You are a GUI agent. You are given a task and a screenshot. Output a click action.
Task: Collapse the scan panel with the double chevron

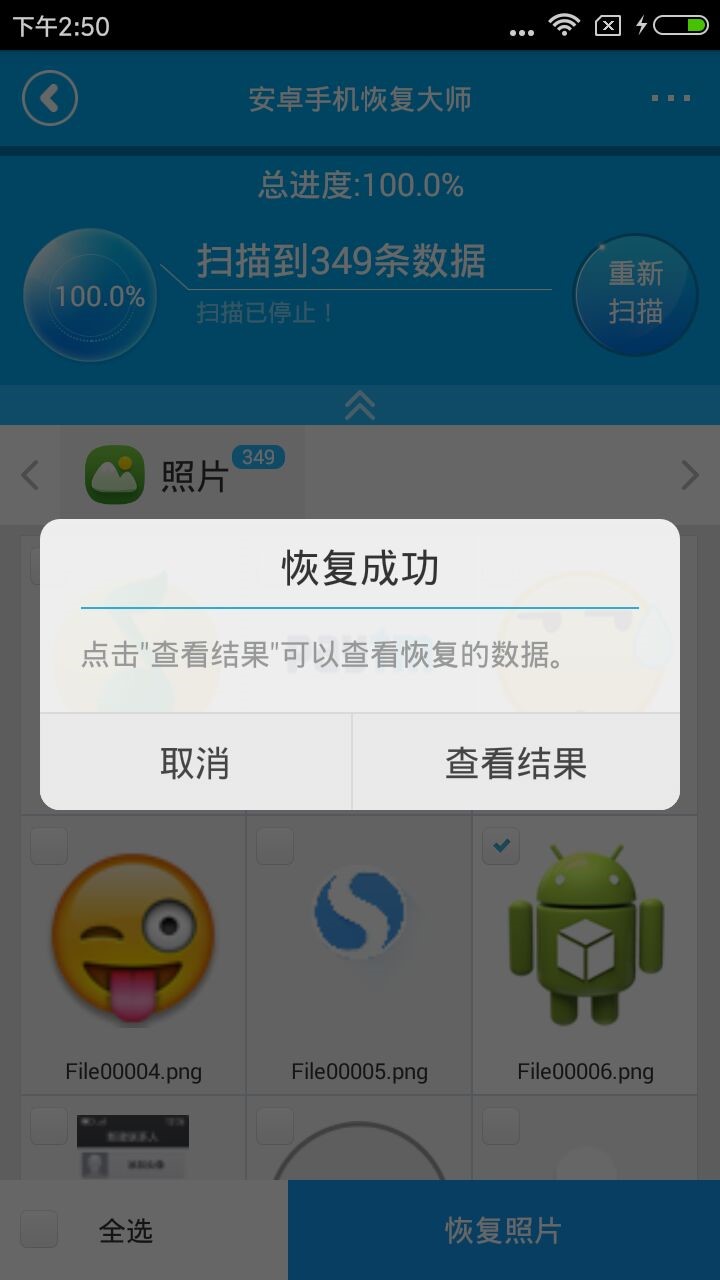tap(360, 405)
